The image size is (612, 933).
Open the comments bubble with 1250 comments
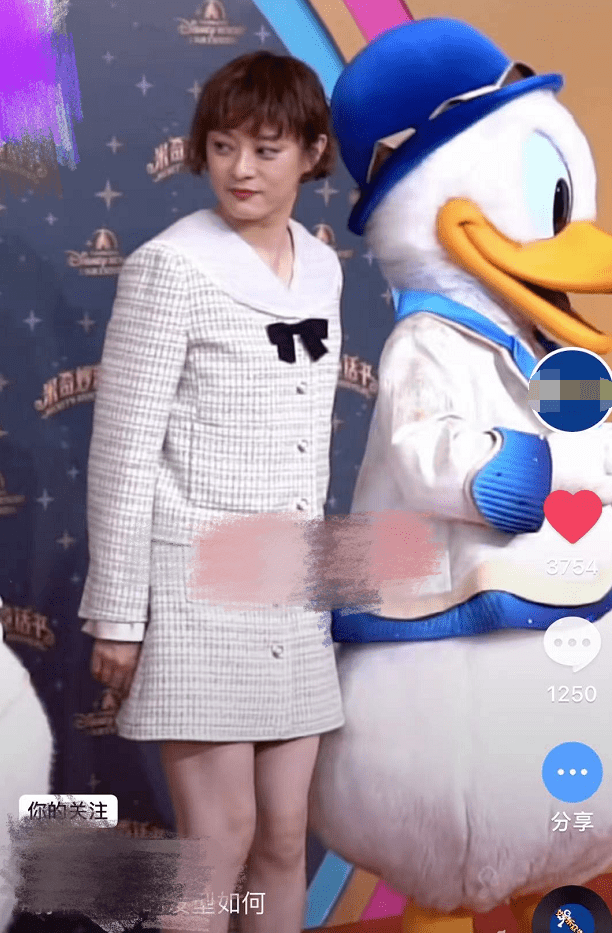[572, 645]
